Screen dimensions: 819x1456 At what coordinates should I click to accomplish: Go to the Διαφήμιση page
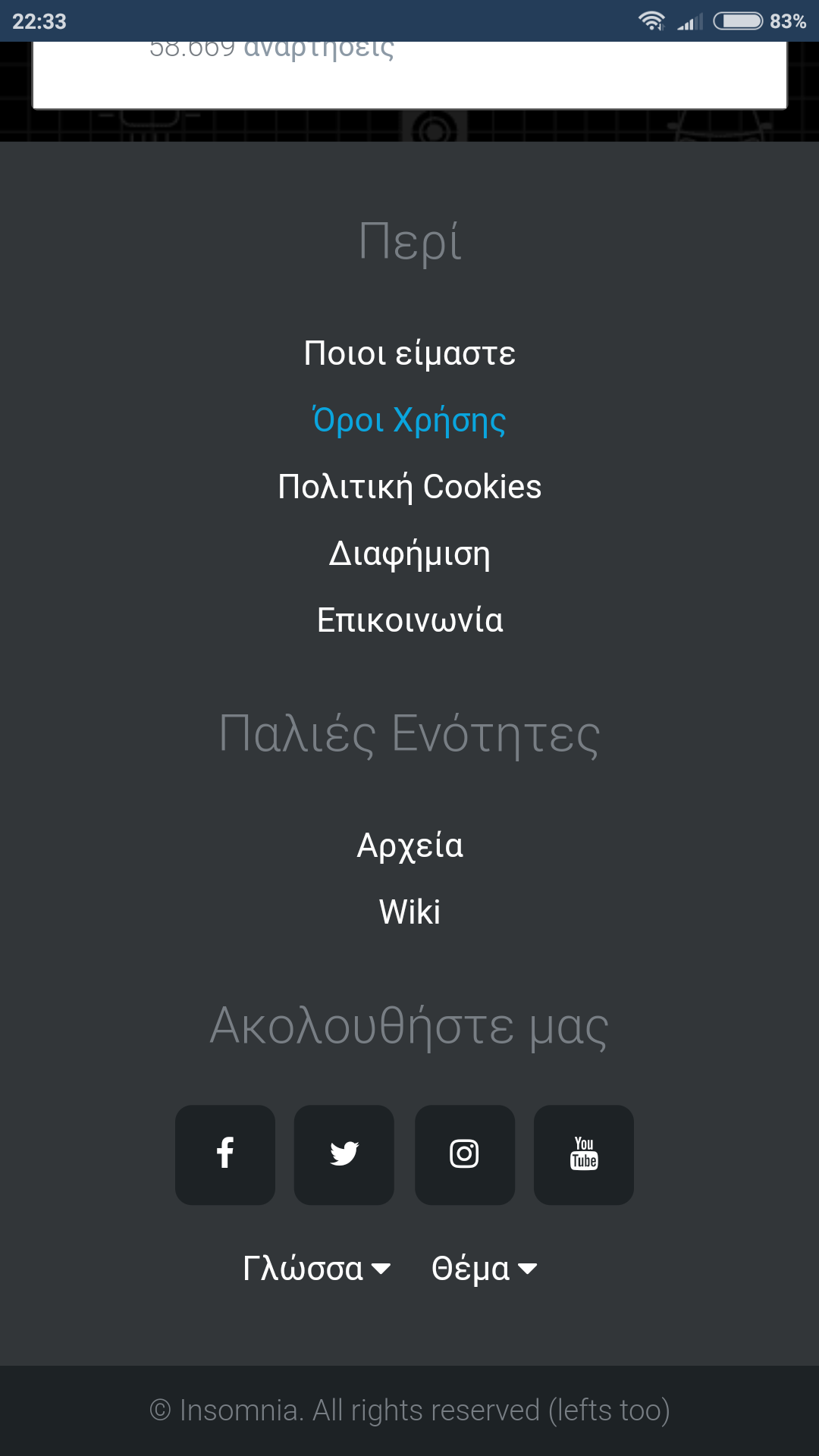point(409,554)
